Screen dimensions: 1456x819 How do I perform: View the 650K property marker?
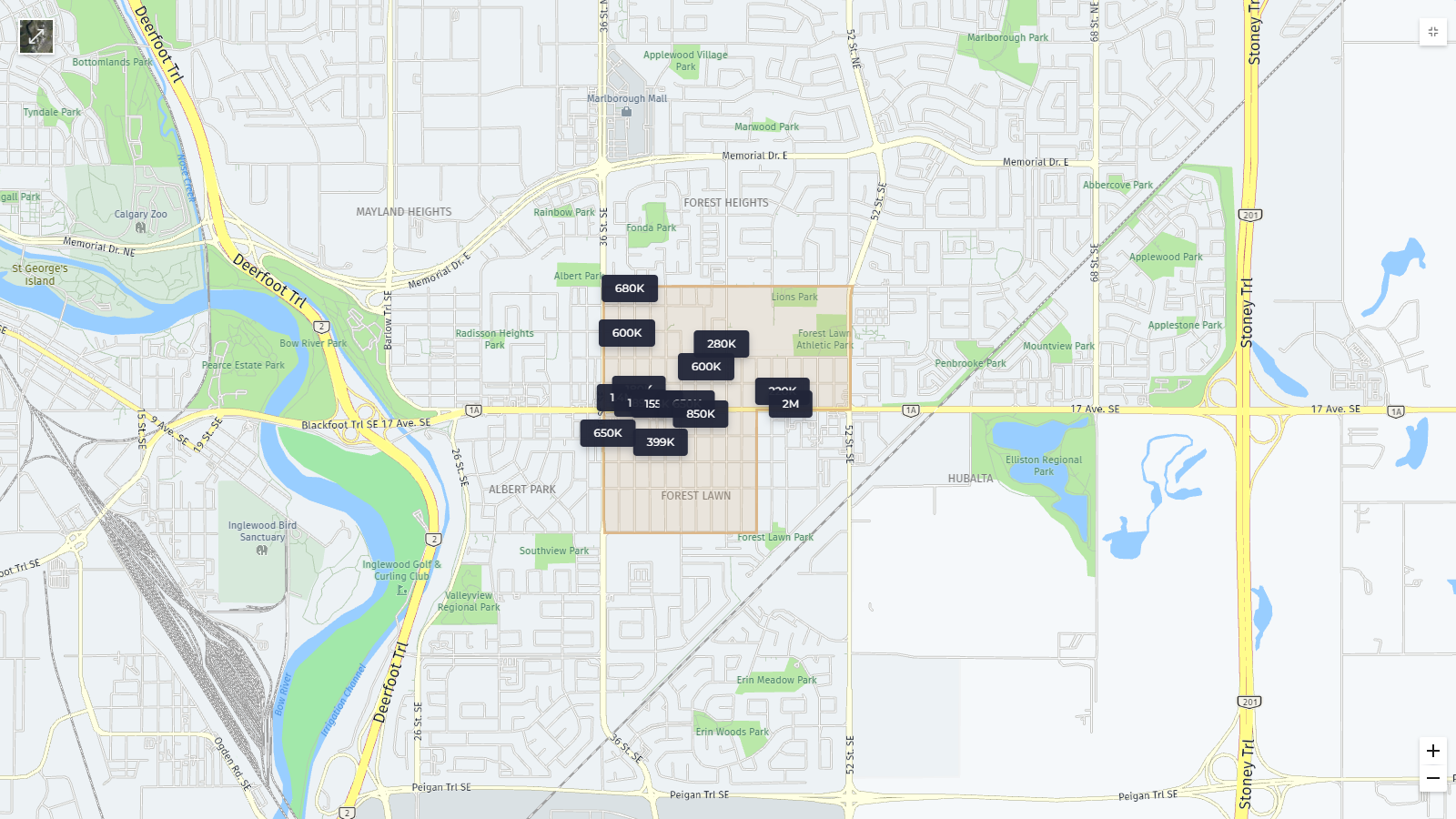(x=607, y=433)
